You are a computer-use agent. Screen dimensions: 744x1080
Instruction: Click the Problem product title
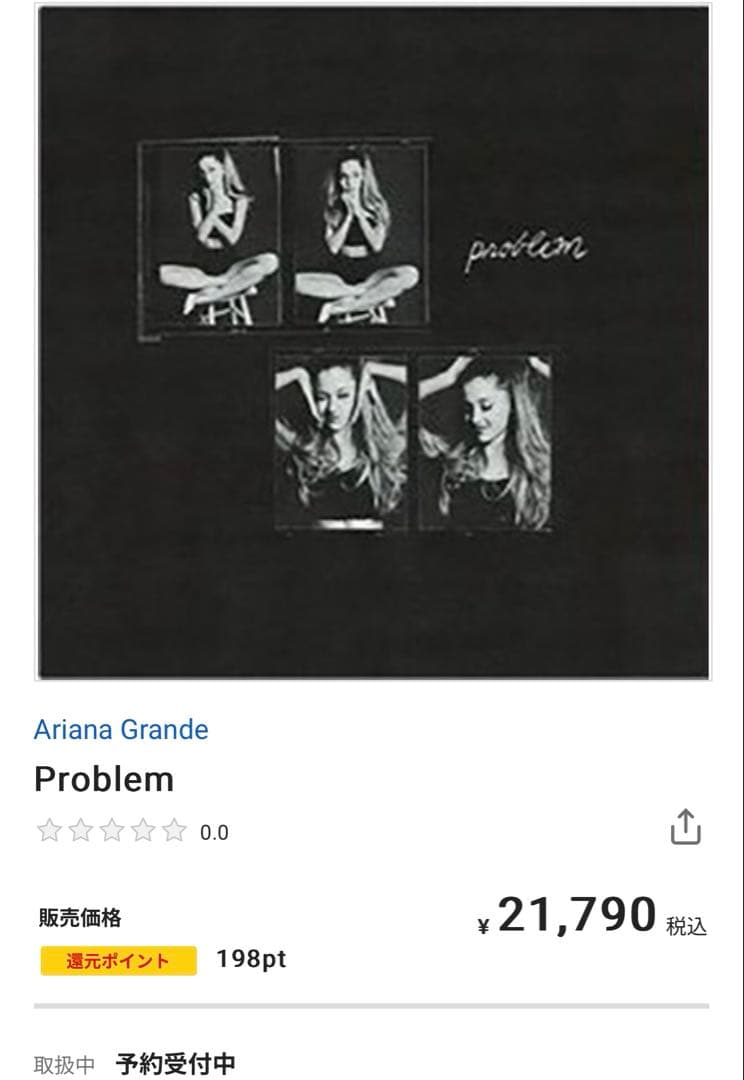tap(103, 778)
